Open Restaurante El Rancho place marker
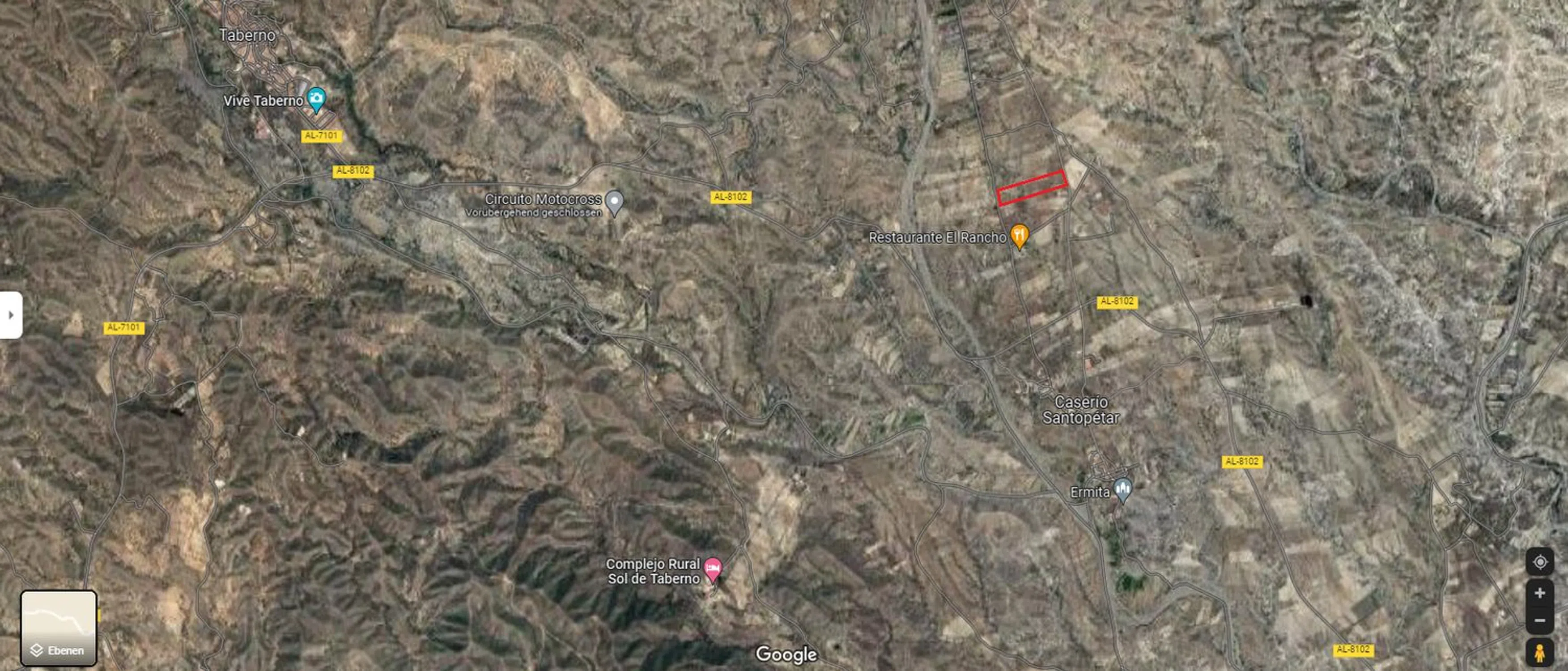Viewport: 1568px width, 671px height. [x=1020, y=236]
